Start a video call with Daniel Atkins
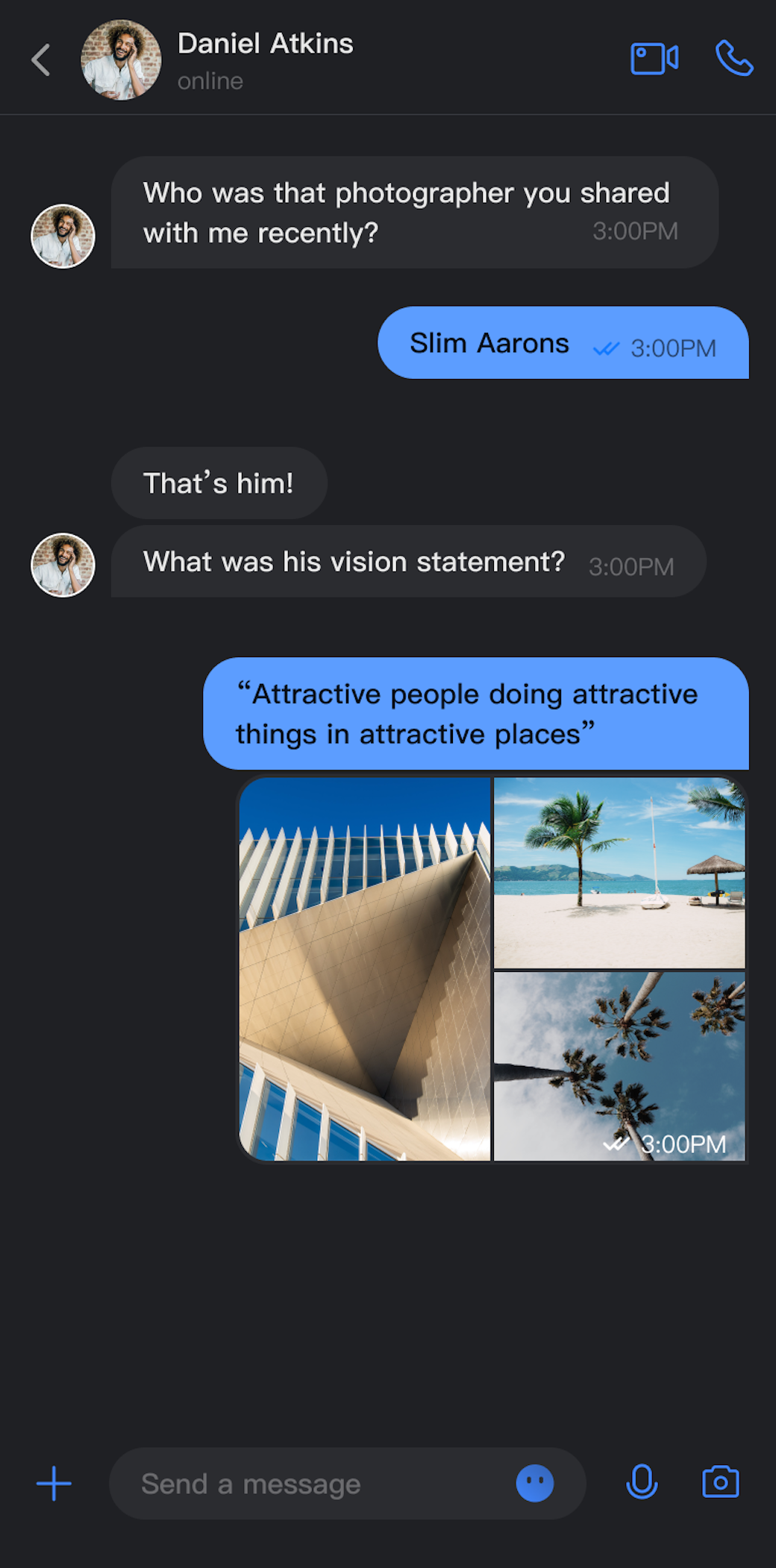Screen dimensions: 776x1568 click(x=654, y=59)
